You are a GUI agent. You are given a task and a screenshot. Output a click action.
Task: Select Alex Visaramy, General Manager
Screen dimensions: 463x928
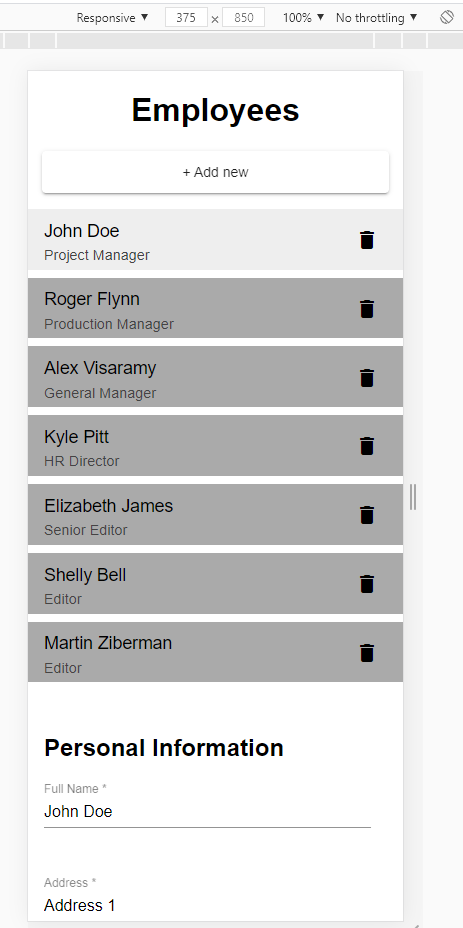click(x=216, y=377)
